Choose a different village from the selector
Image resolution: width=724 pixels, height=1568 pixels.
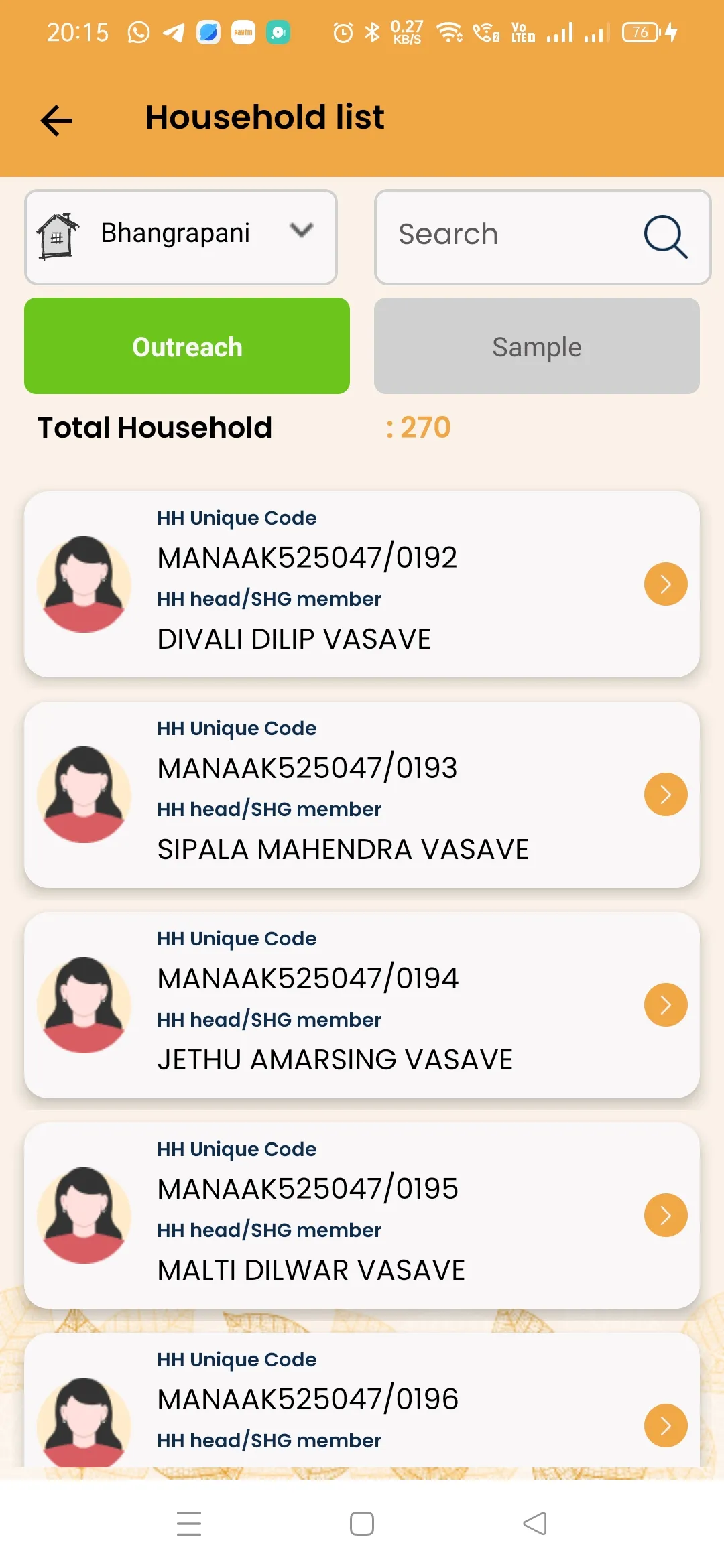tap(179, 237)
